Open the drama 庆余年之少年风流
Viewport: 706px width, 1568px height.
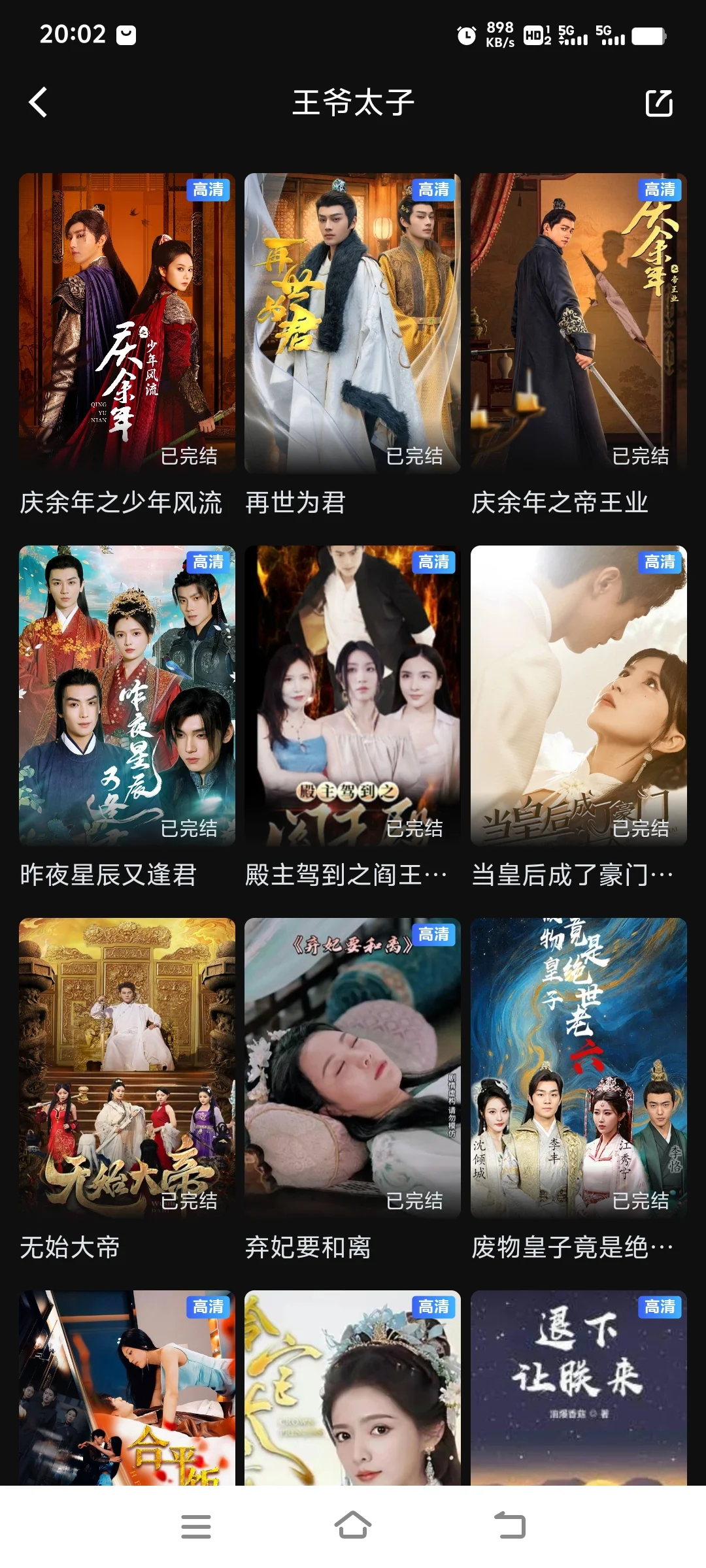point(127,323)
